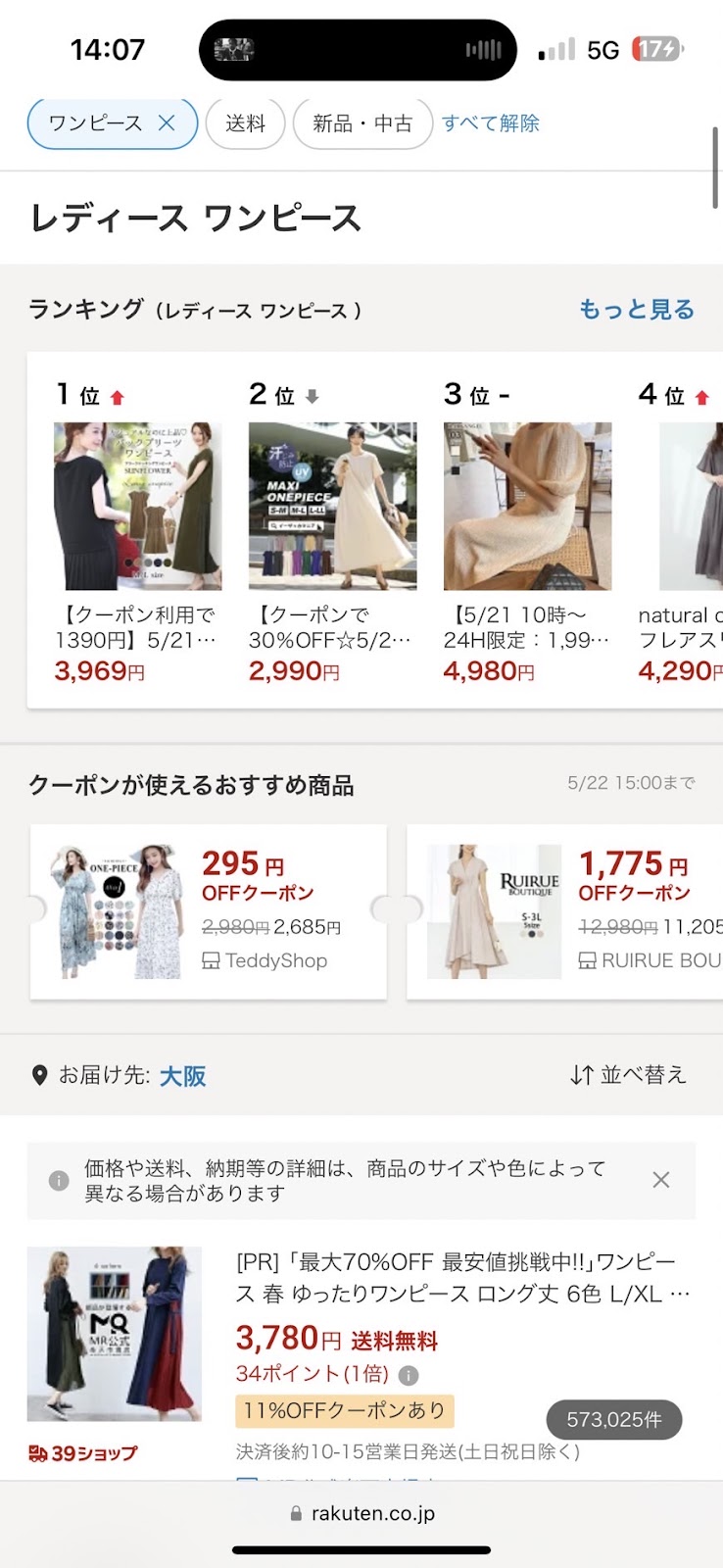Viewport: 723px width, 1568px height.
Task: Open the TeddyShop 295円 OFF coupon card
Action: coord(208,911)
